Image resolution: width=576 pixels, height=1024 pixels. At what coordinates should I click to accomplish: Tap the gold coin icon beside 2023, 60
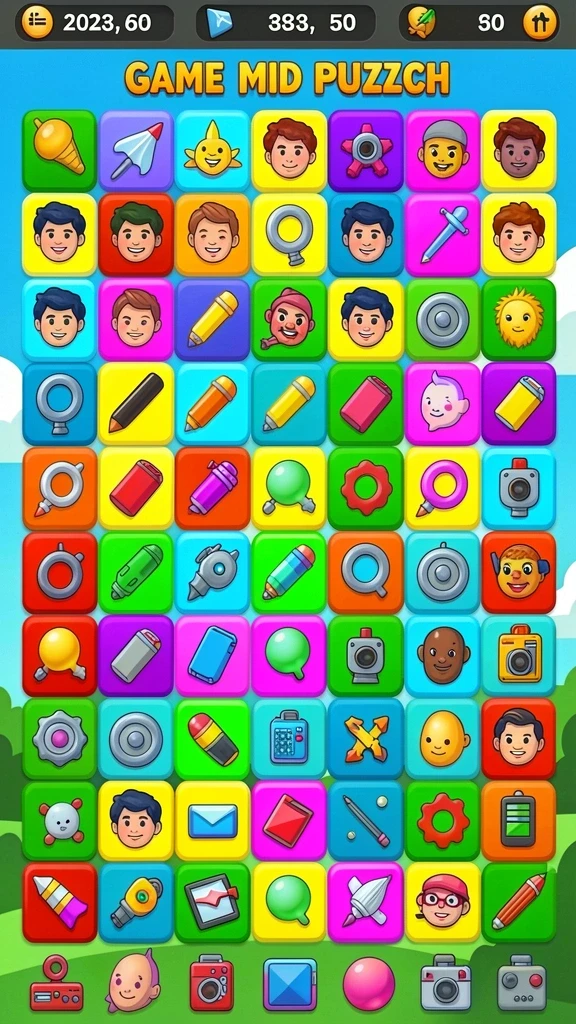[x=37, y=23]
